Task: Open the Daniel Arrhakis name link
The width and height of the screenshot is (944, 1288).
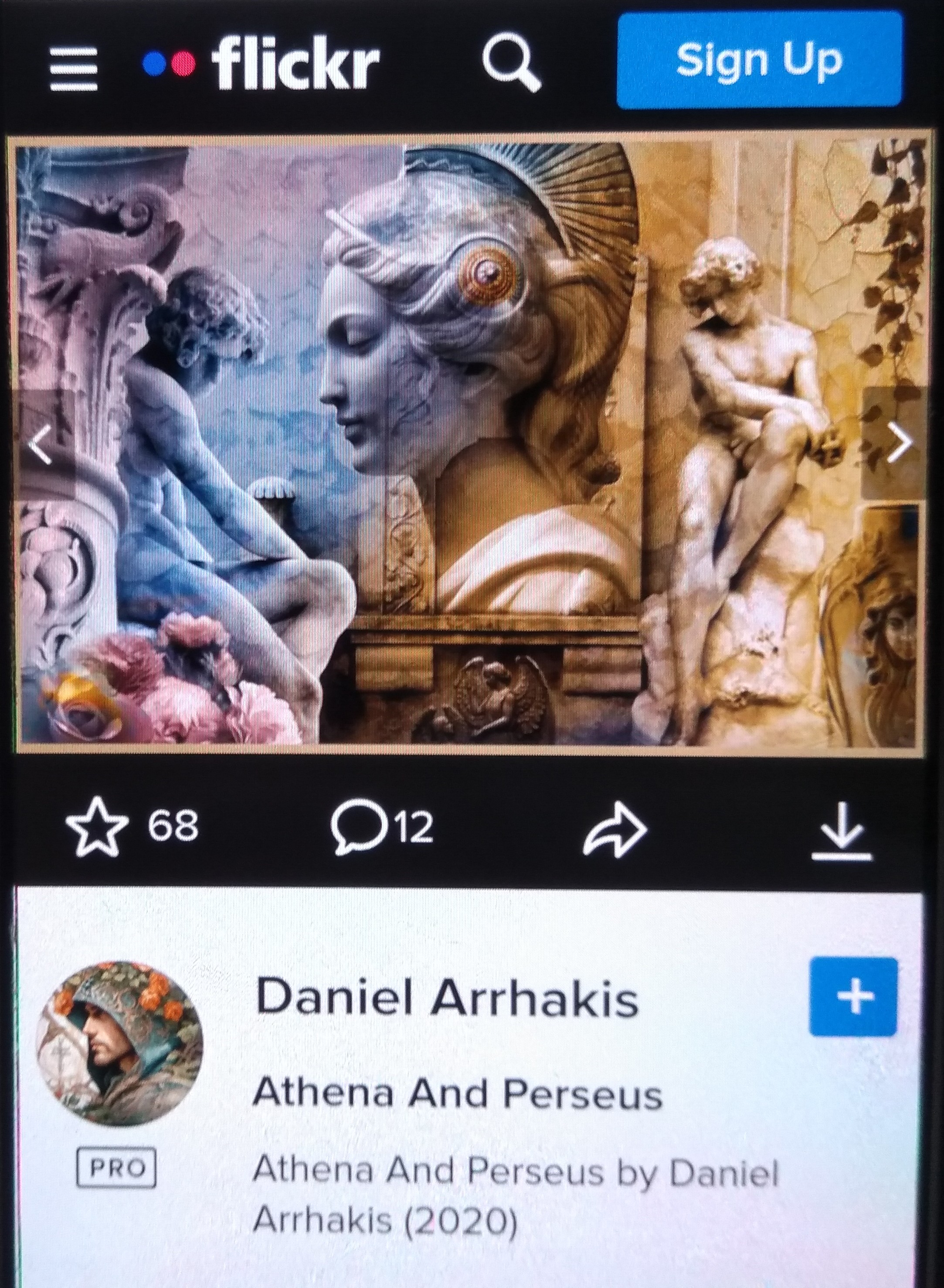Action: point(447,996)
